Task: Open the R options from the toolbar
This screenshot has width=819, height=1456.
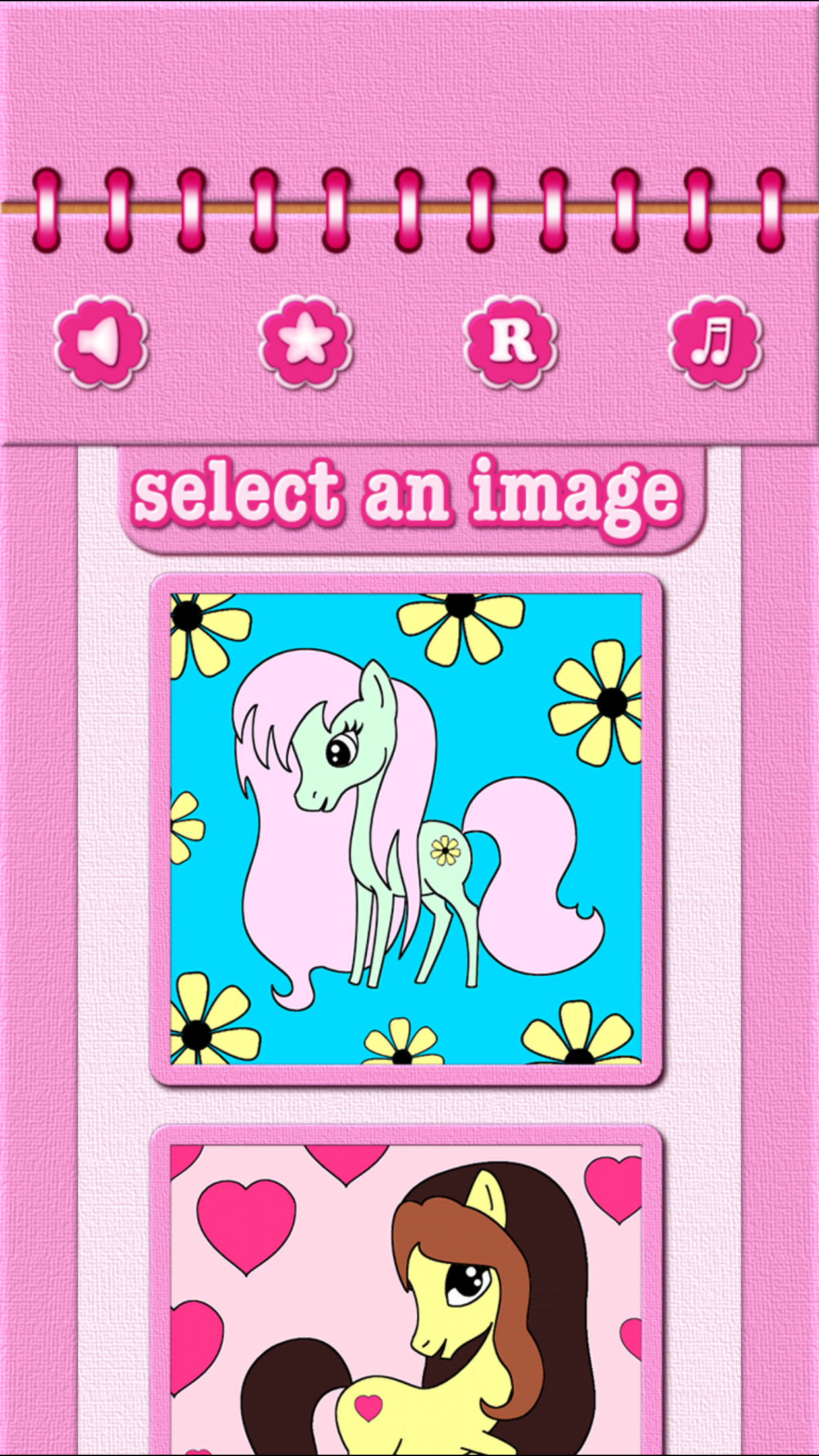Action: pyautogui.click(x=512, y=342)
